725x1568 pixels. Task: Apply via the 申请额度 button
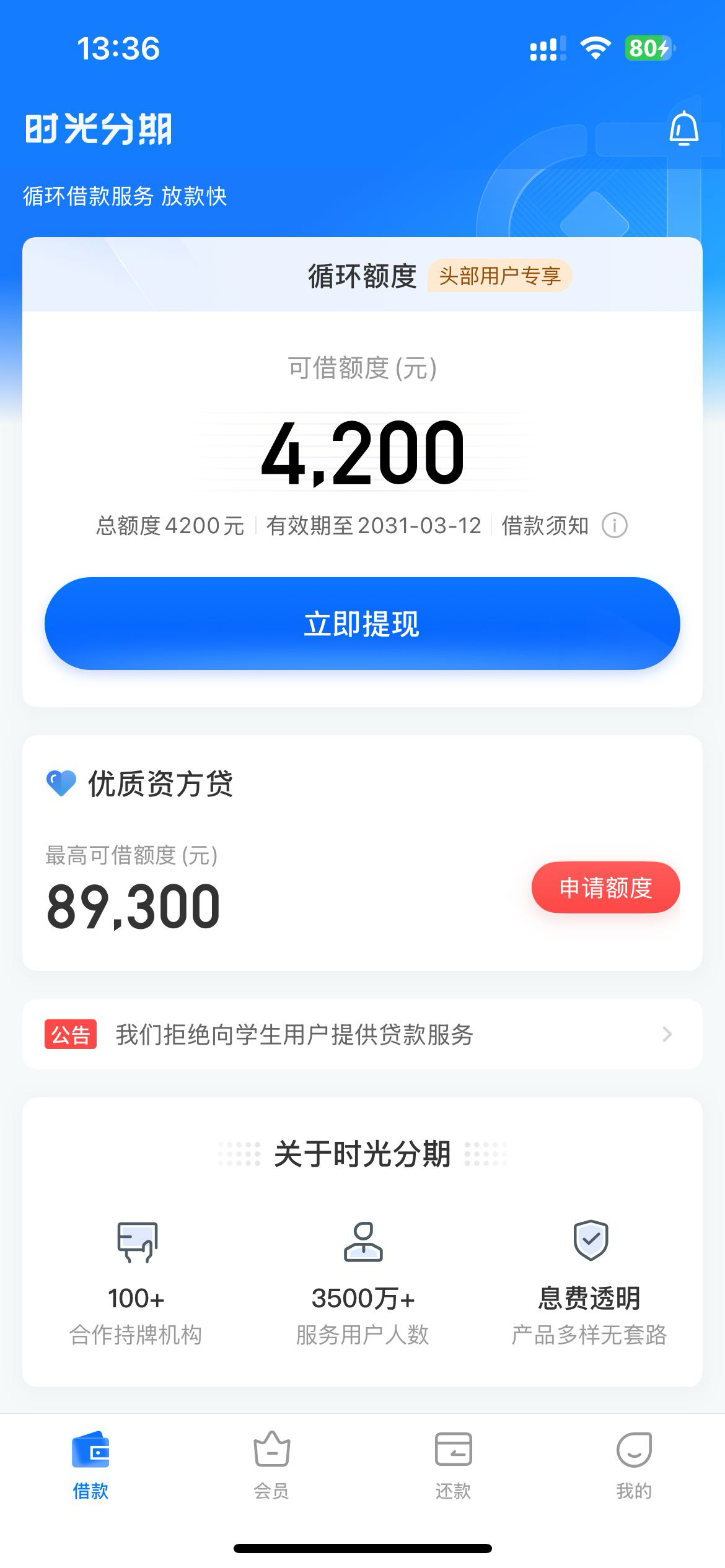[x=605, y=887]
